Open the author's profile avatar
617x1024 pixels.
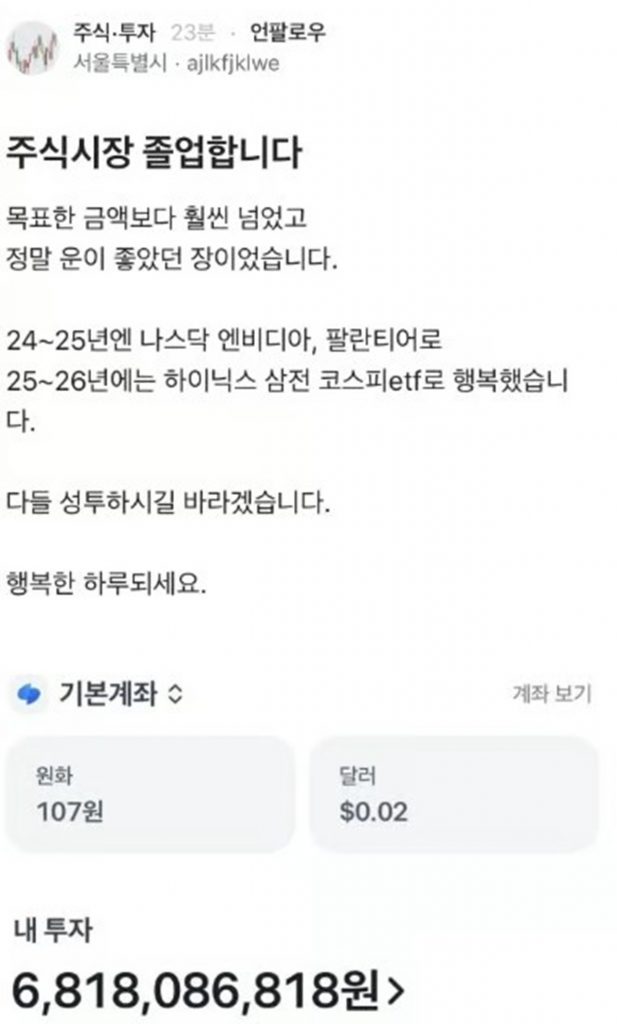coord(34,50)
